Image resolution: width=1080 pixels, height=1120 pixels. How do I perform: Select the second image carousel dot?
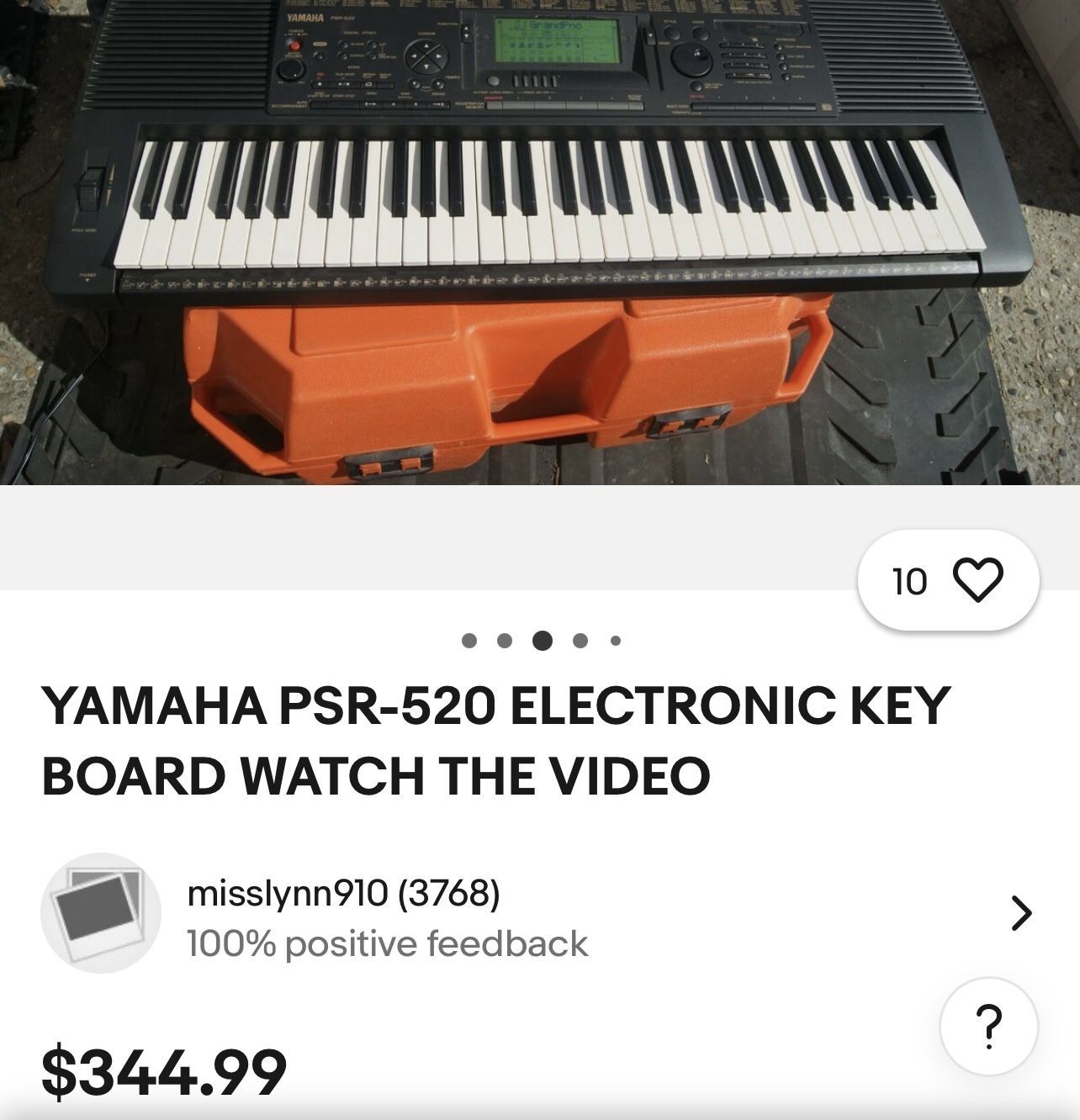505,640
